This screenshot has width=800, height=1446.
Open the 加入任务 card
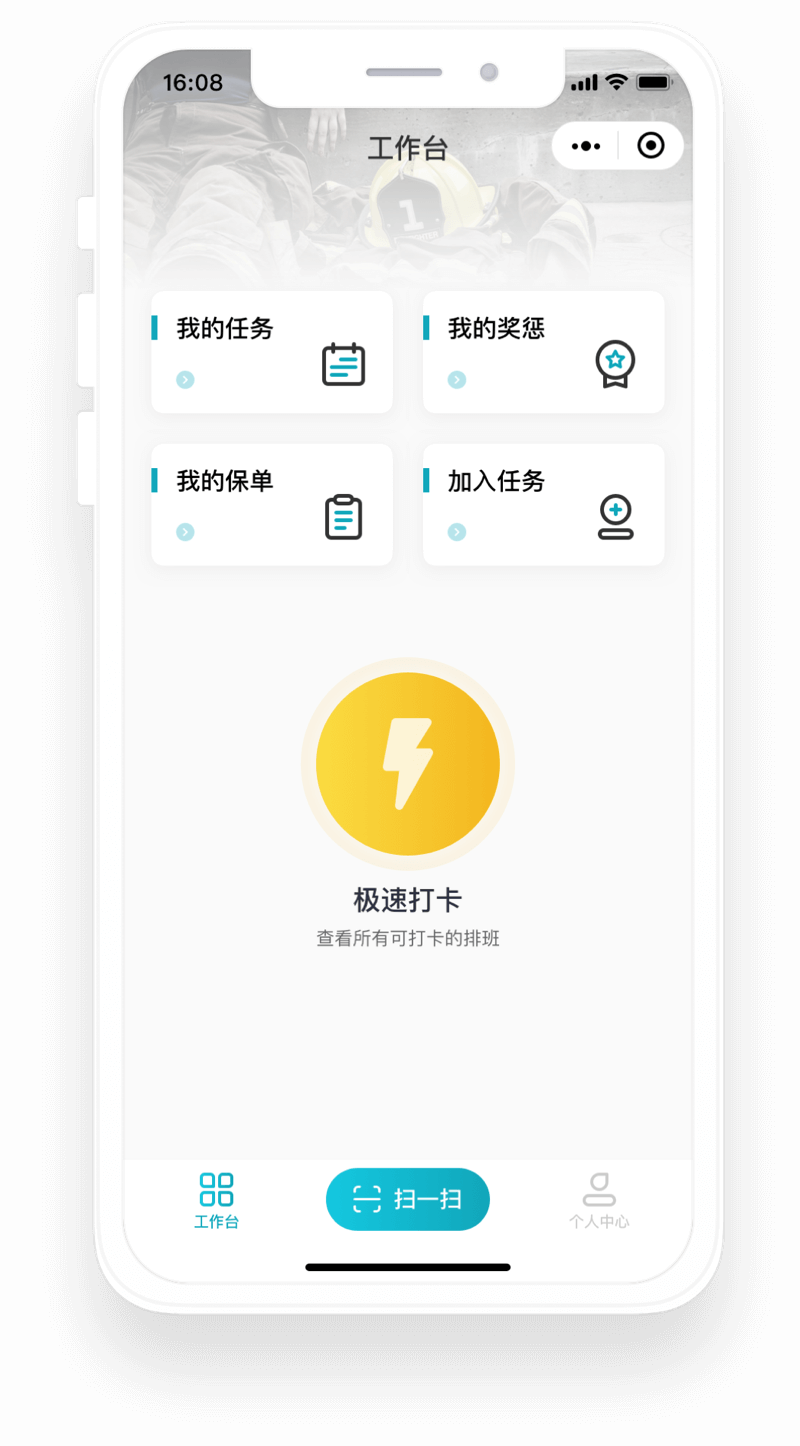[543, 505]
